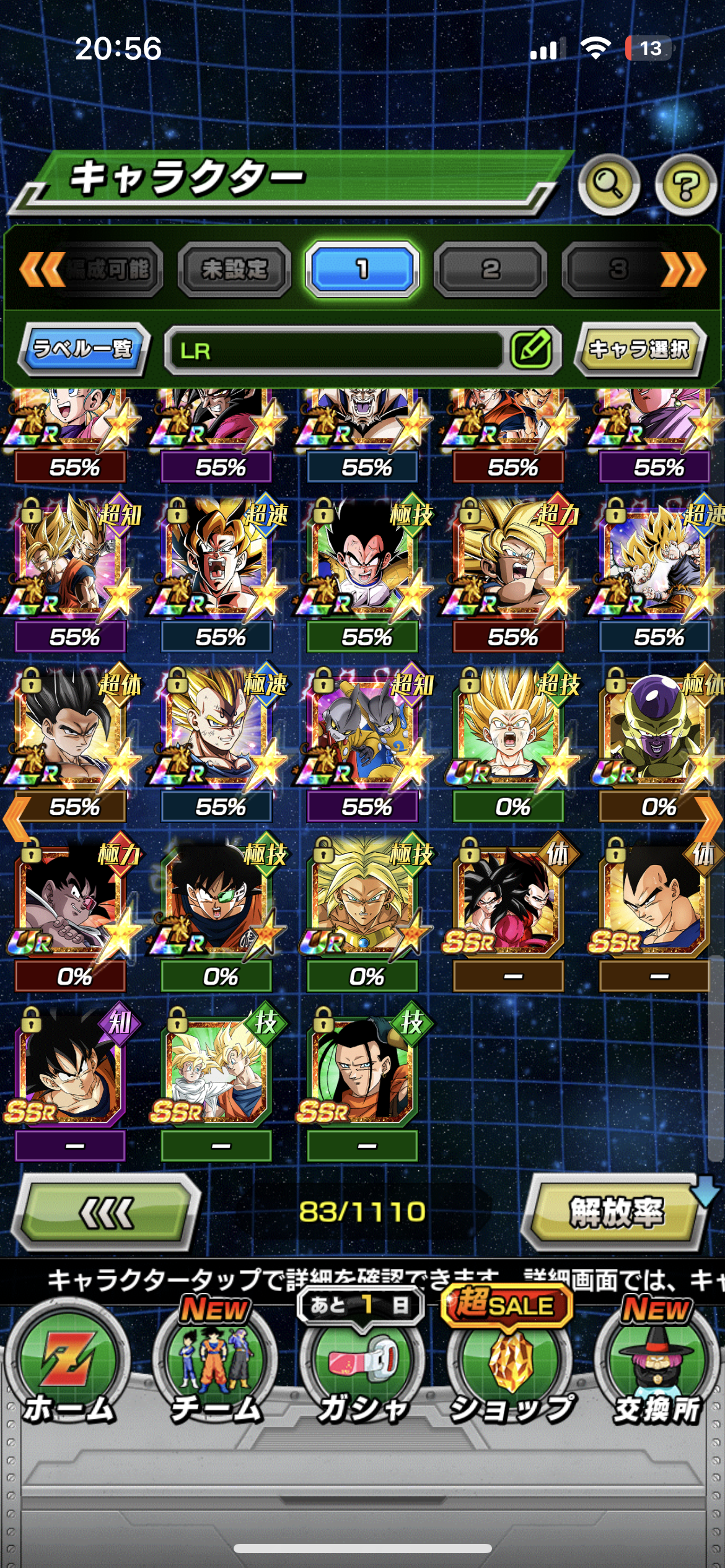View the UR Broly 極技 character
This screenshot has width=725, height=1568.
point(364,898)
